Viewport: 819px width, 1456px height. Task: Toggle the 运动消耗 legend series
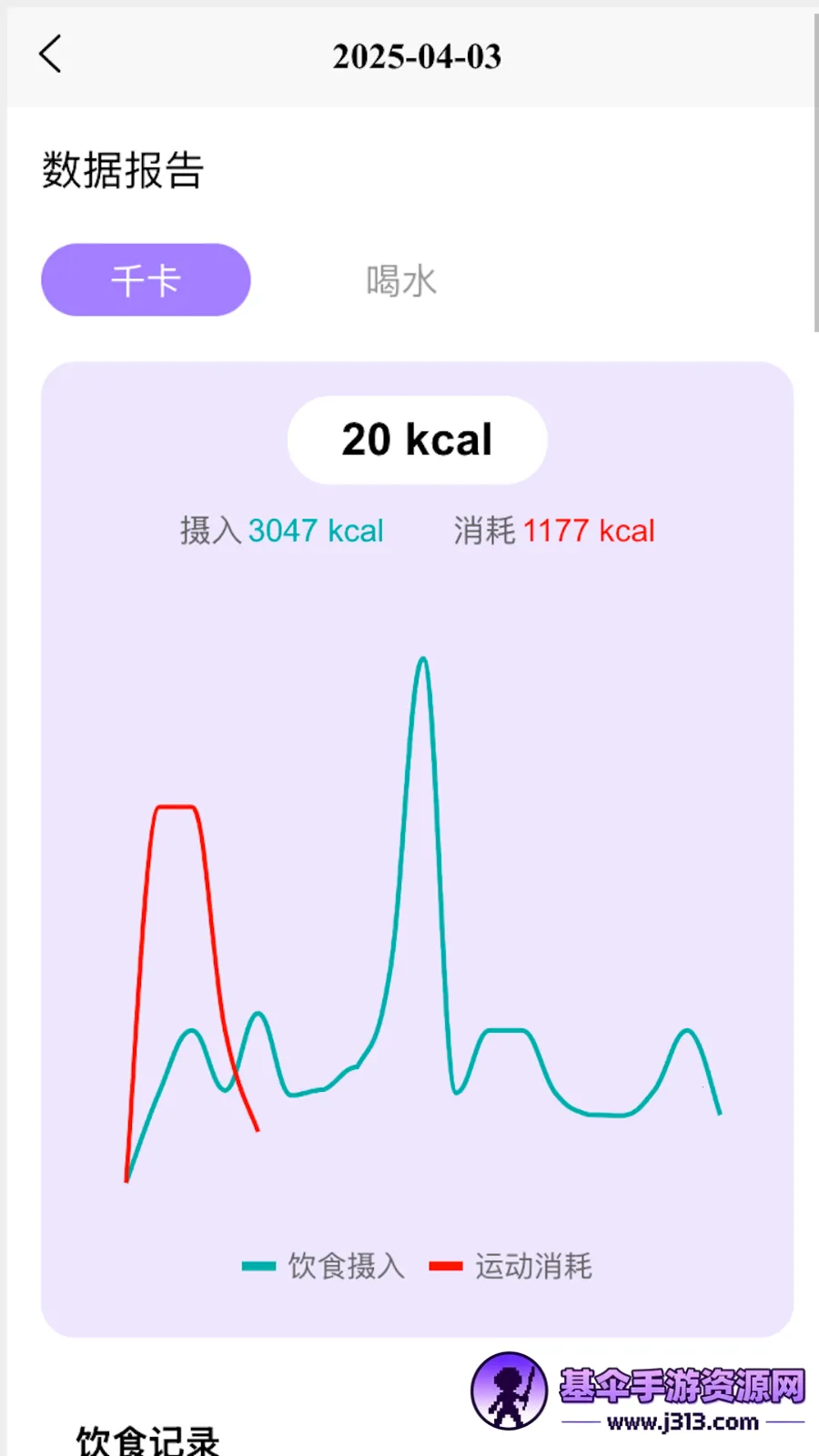[x=511, y=1266]
